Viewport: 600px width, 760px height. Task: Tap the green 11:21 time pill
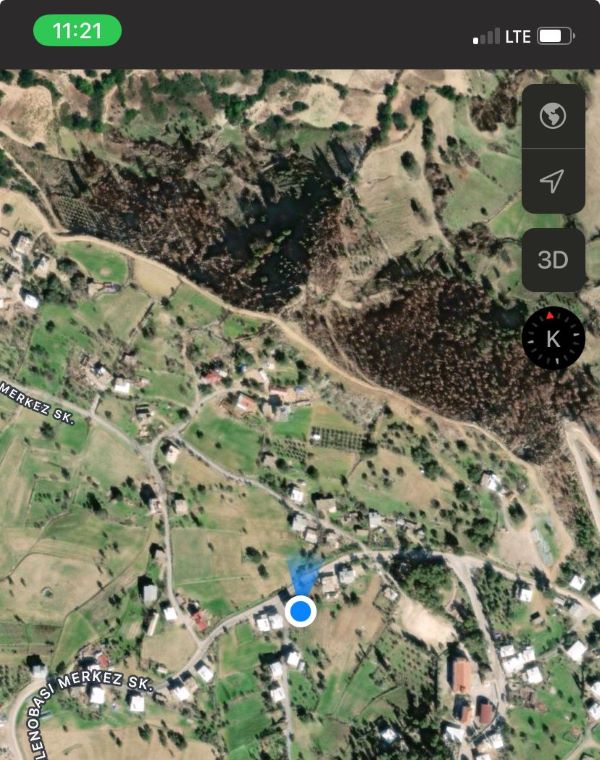[77, 31]
